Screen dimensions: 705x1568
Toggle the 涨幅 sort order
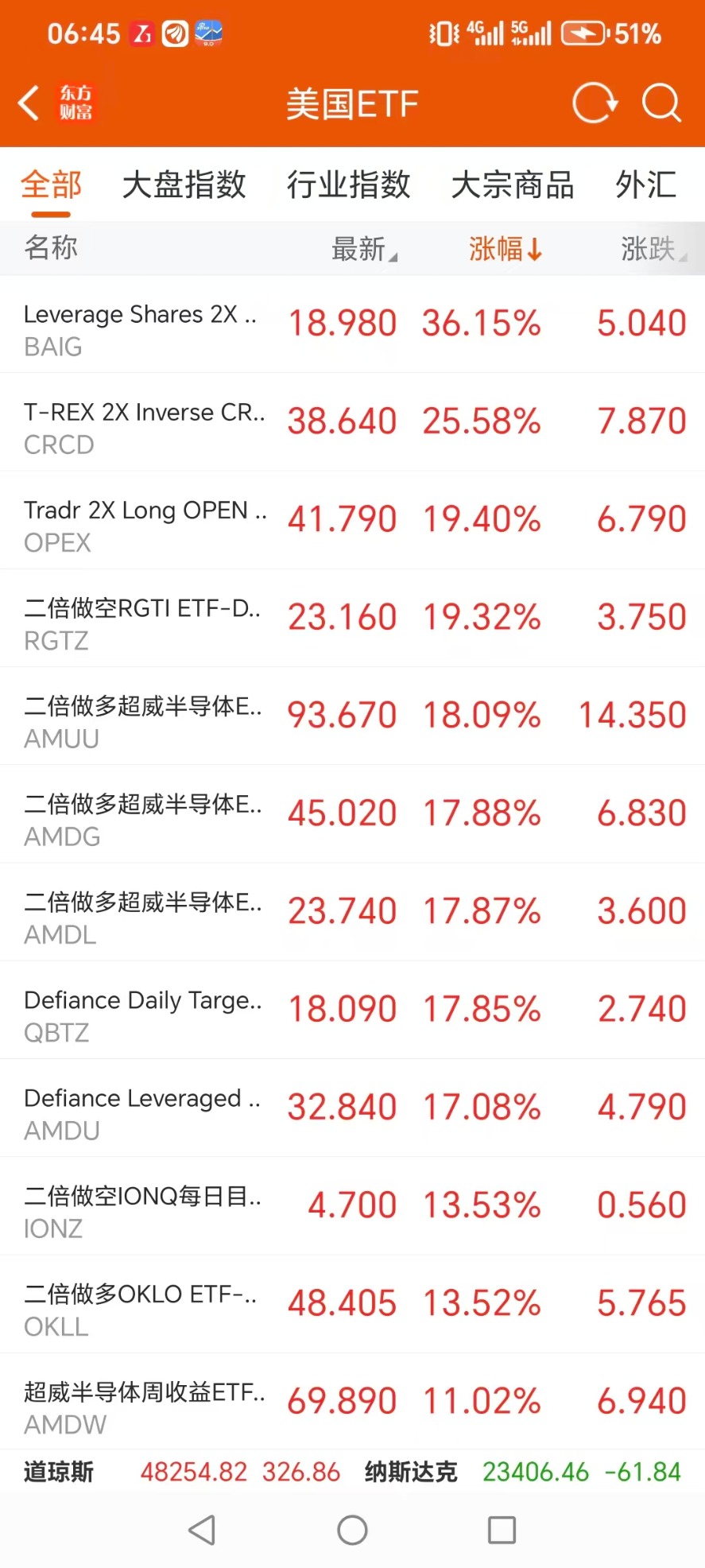(x=505, y=249)
